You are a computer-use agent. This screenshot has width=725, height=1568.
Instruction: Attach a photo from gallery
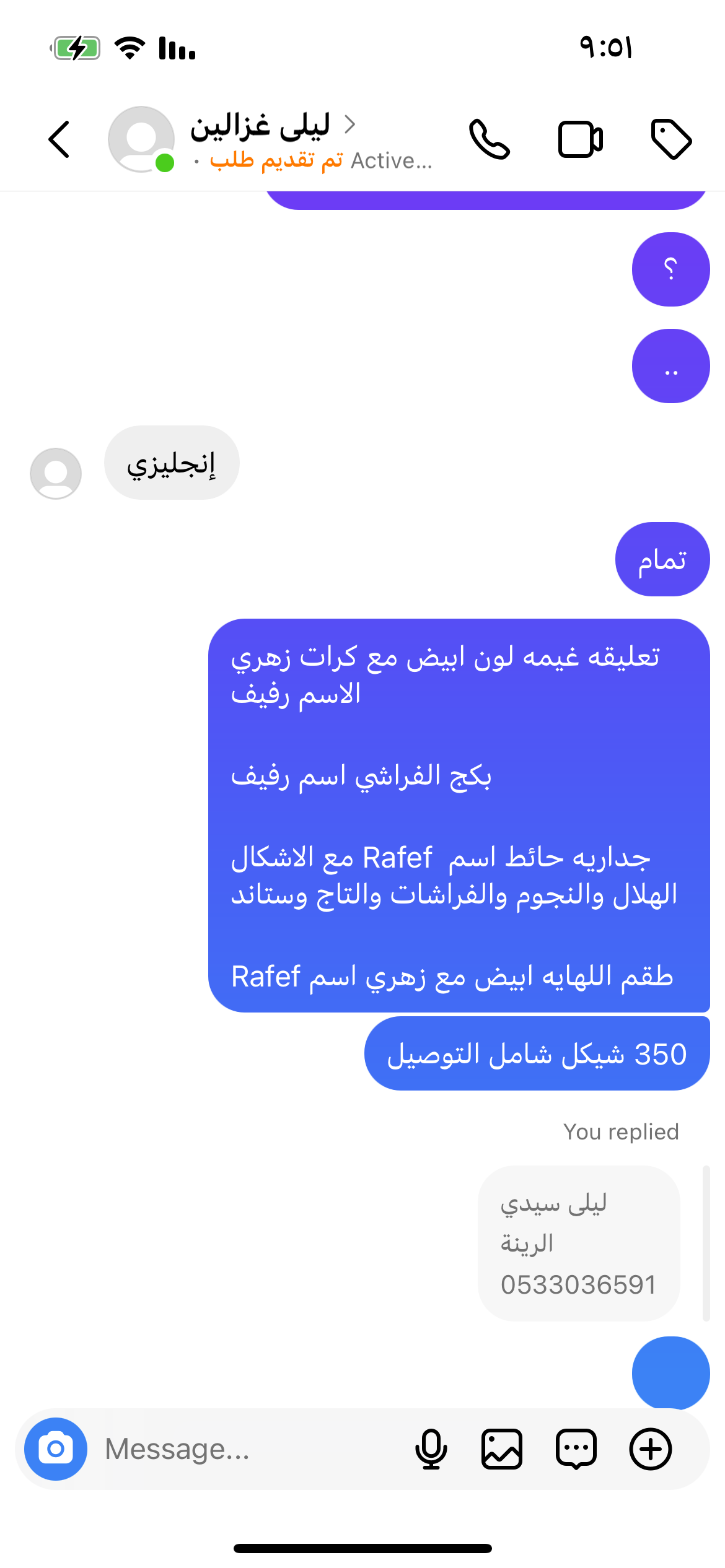[x=502, y=1448]
